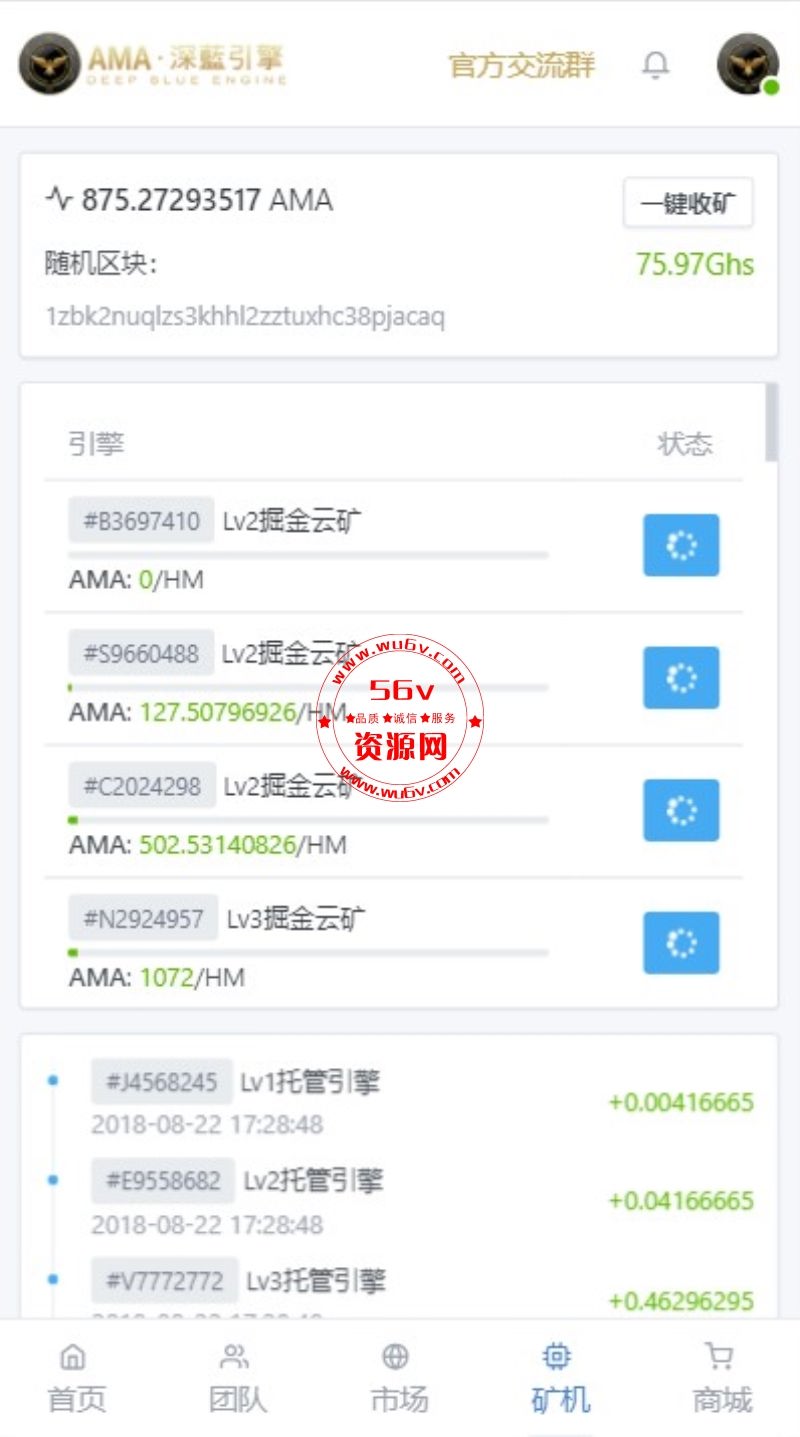Tap the status button for engine #S9660488
This screenshot has width=800, height=1437.
(x=681, y=678)
